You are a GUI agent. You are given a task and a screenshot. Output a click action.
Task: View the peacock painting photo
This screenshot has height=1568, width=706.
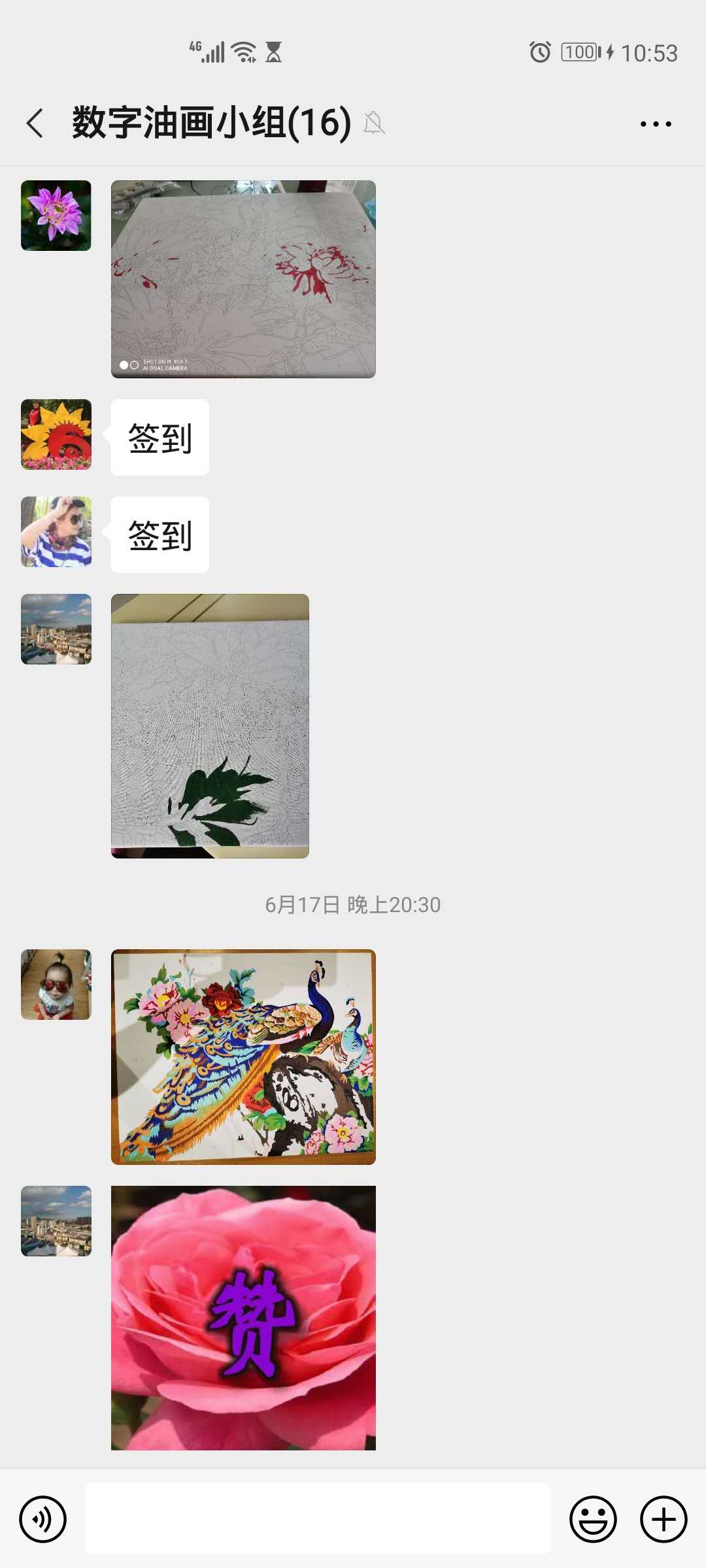pos(243,1056)
